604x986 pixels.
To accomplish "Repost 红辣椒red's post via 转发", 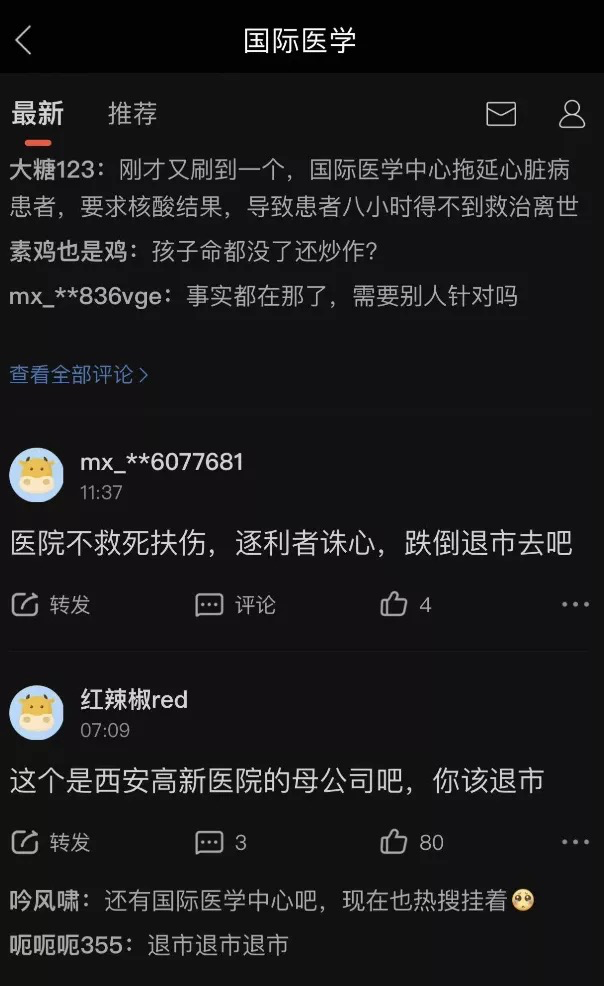I will (x=51, y=842).
